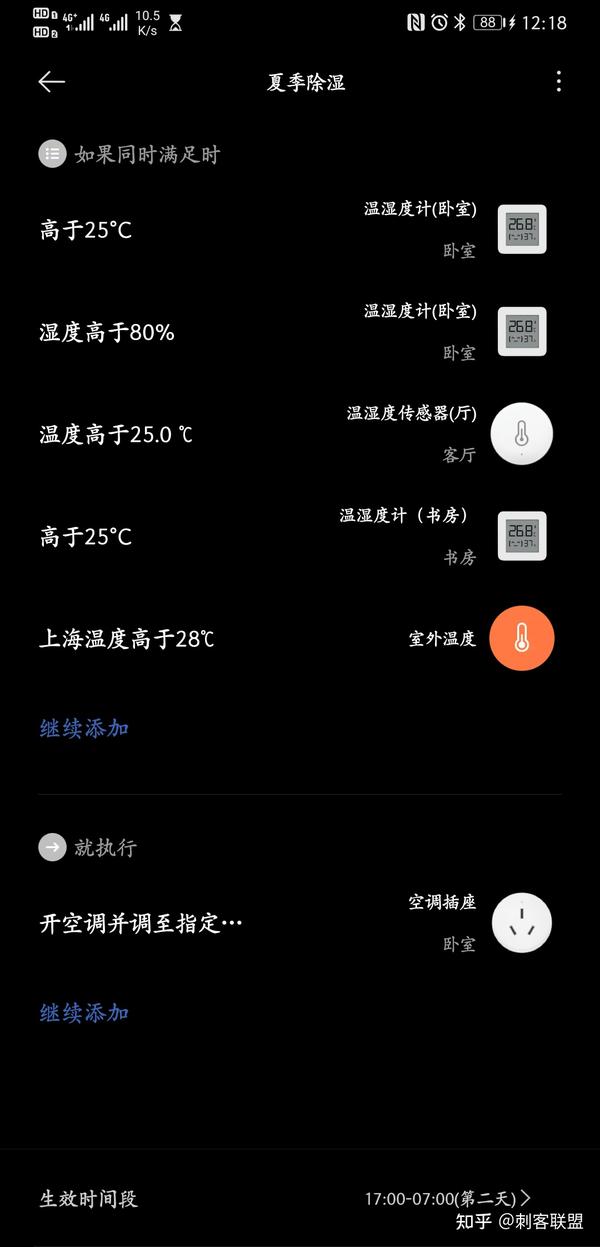600x1247 pixels.
Task: Tap 继续添加 under the conditions list
Action: tap(85, 729)
